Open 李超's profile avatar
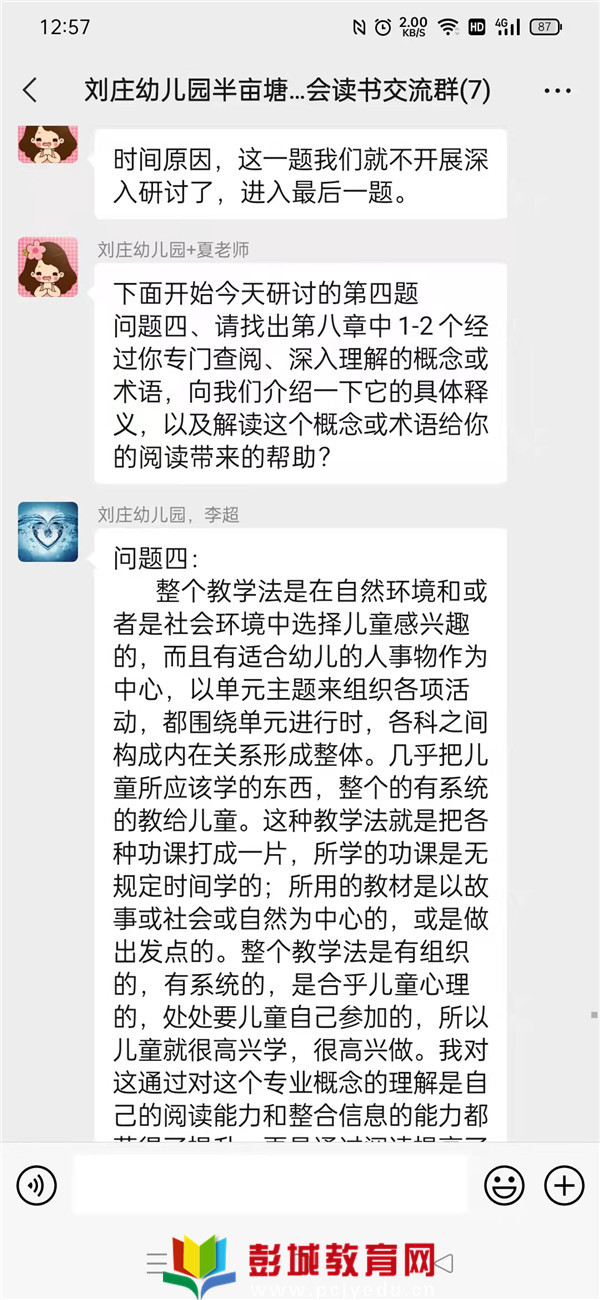600x1300 pixels. pyautogui.click(x=47, y=531)
